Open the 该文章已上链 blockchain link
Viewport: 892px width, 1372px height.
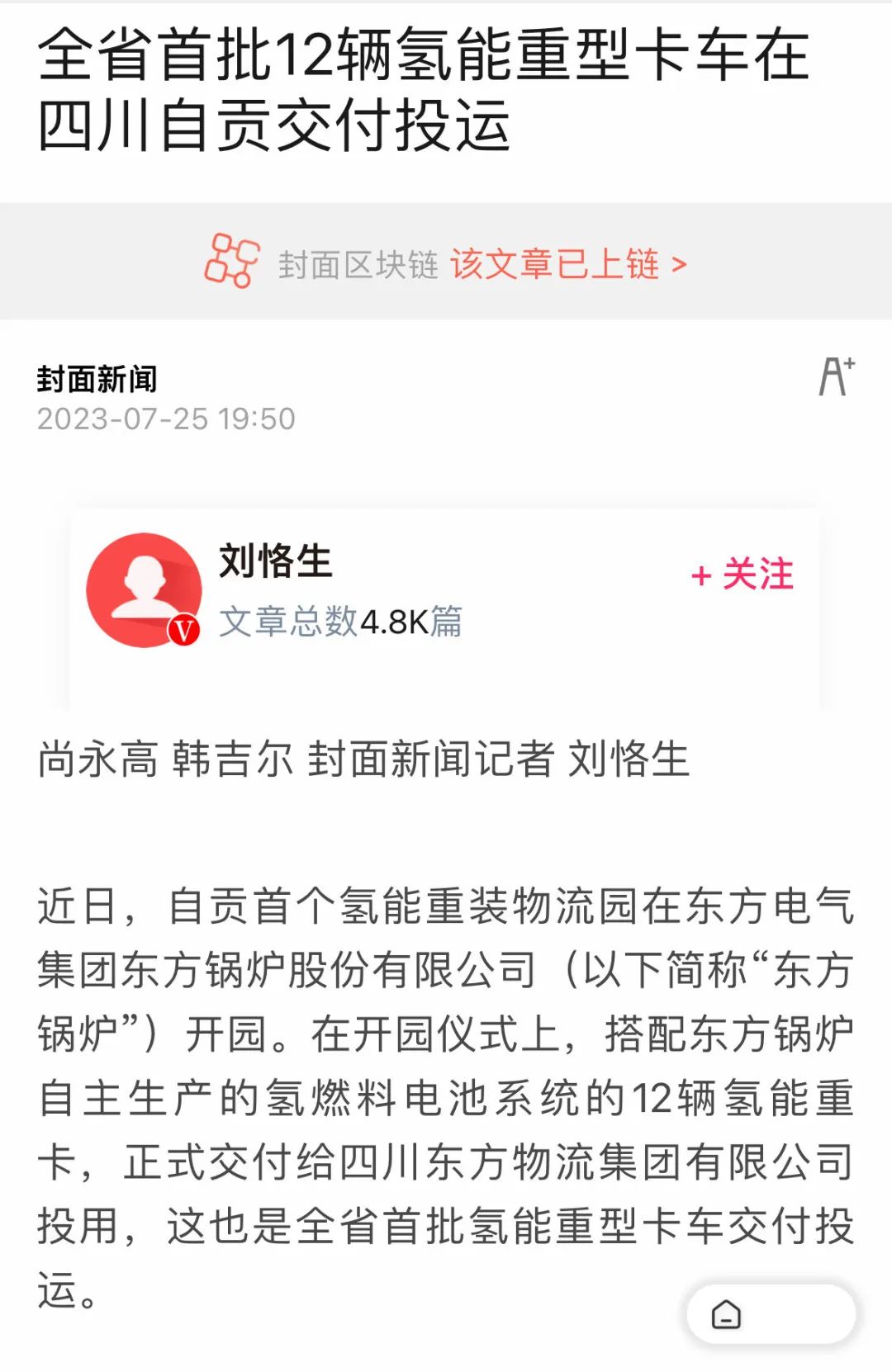coord(567,264)
